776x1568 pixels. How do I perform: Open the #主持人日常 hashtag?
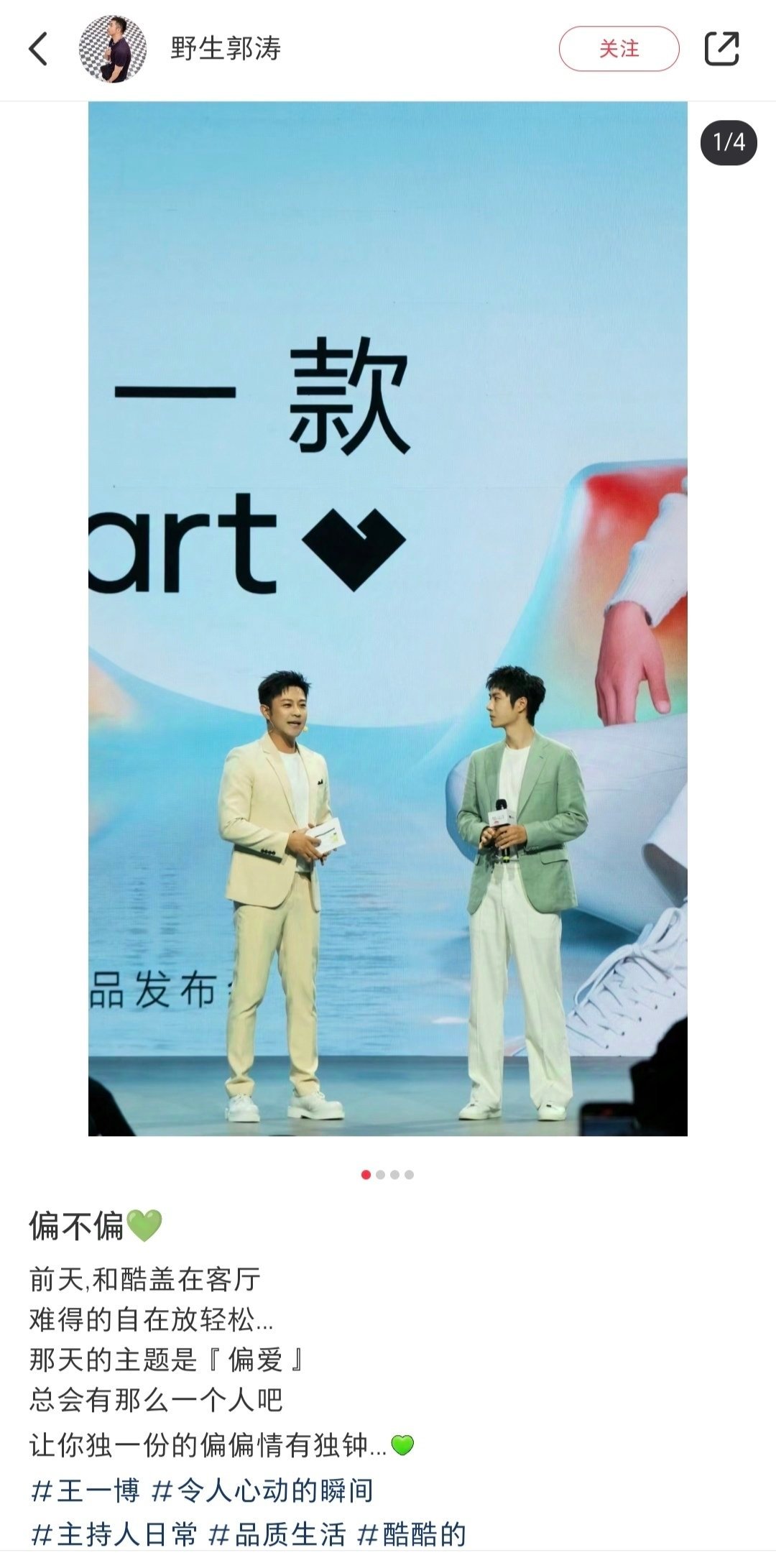pyautogui.click(x=114, y=1535)
